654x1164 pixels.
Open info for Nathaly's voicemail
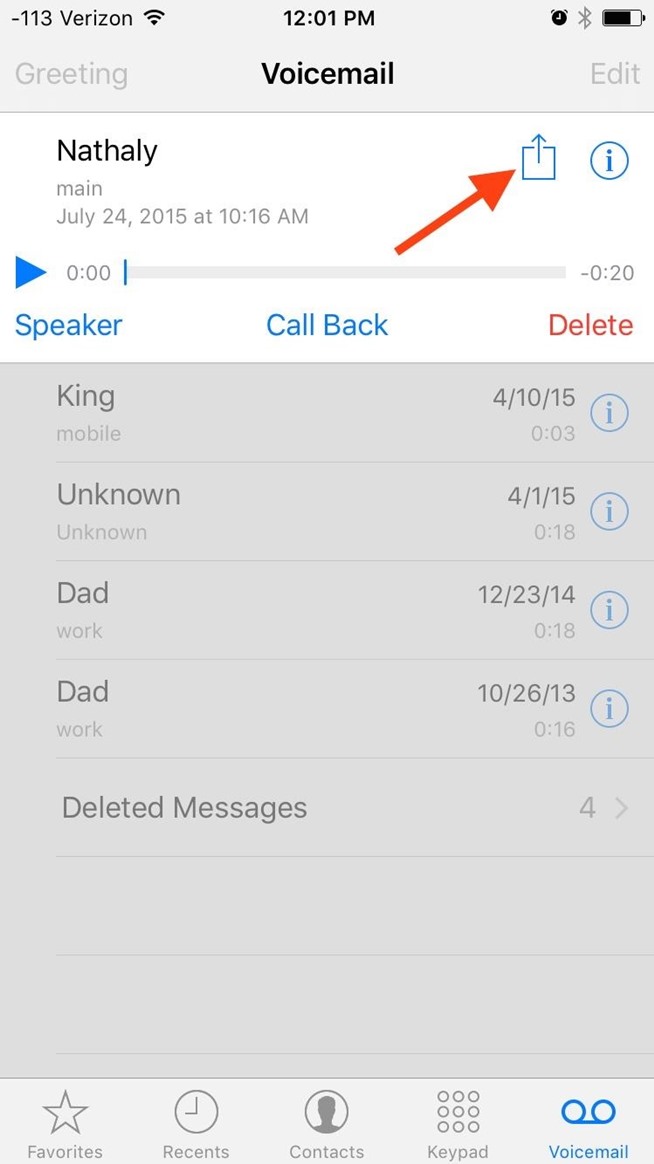609,160
